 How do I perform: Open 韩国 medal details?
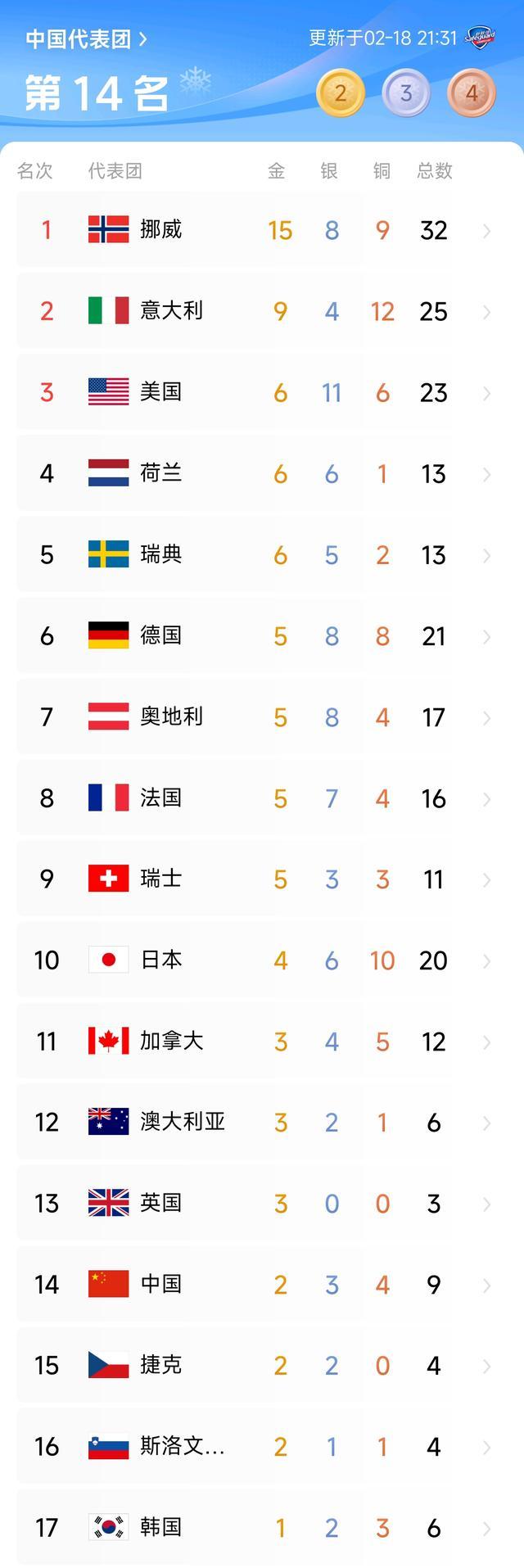262,1527
